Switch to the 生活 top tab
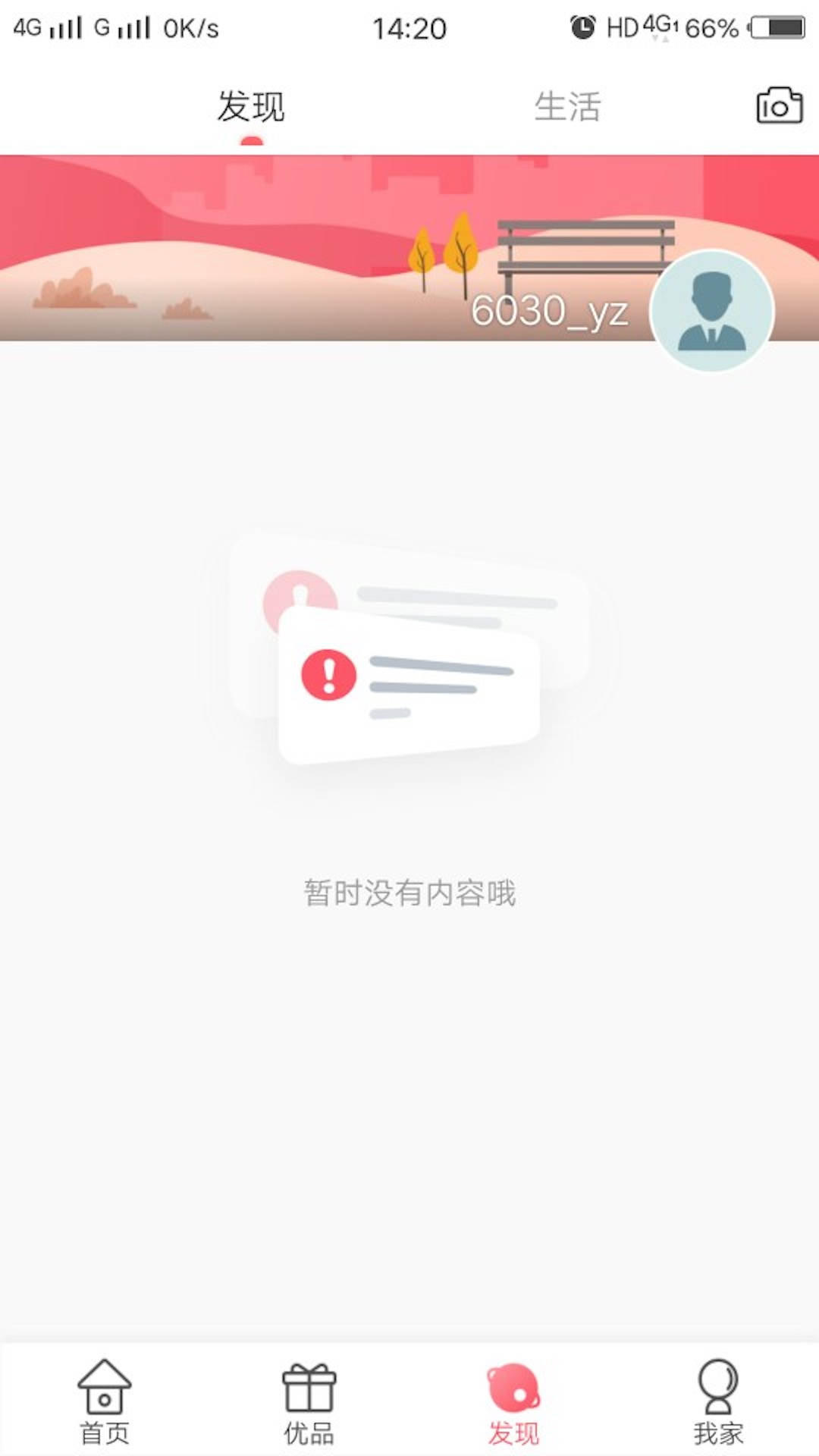 point(567,106)
